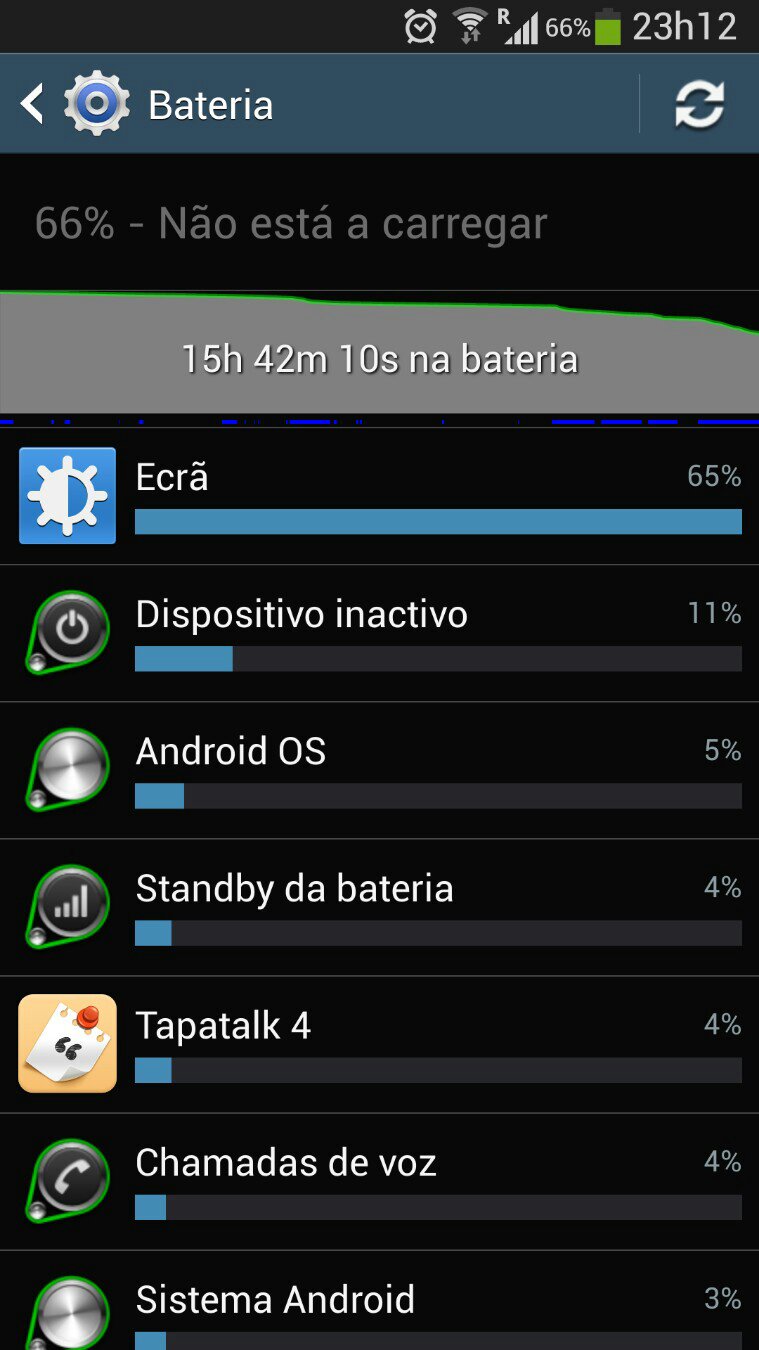
Task: Show Tapatalk 4 battery consumption
Action: point(379,1045)
